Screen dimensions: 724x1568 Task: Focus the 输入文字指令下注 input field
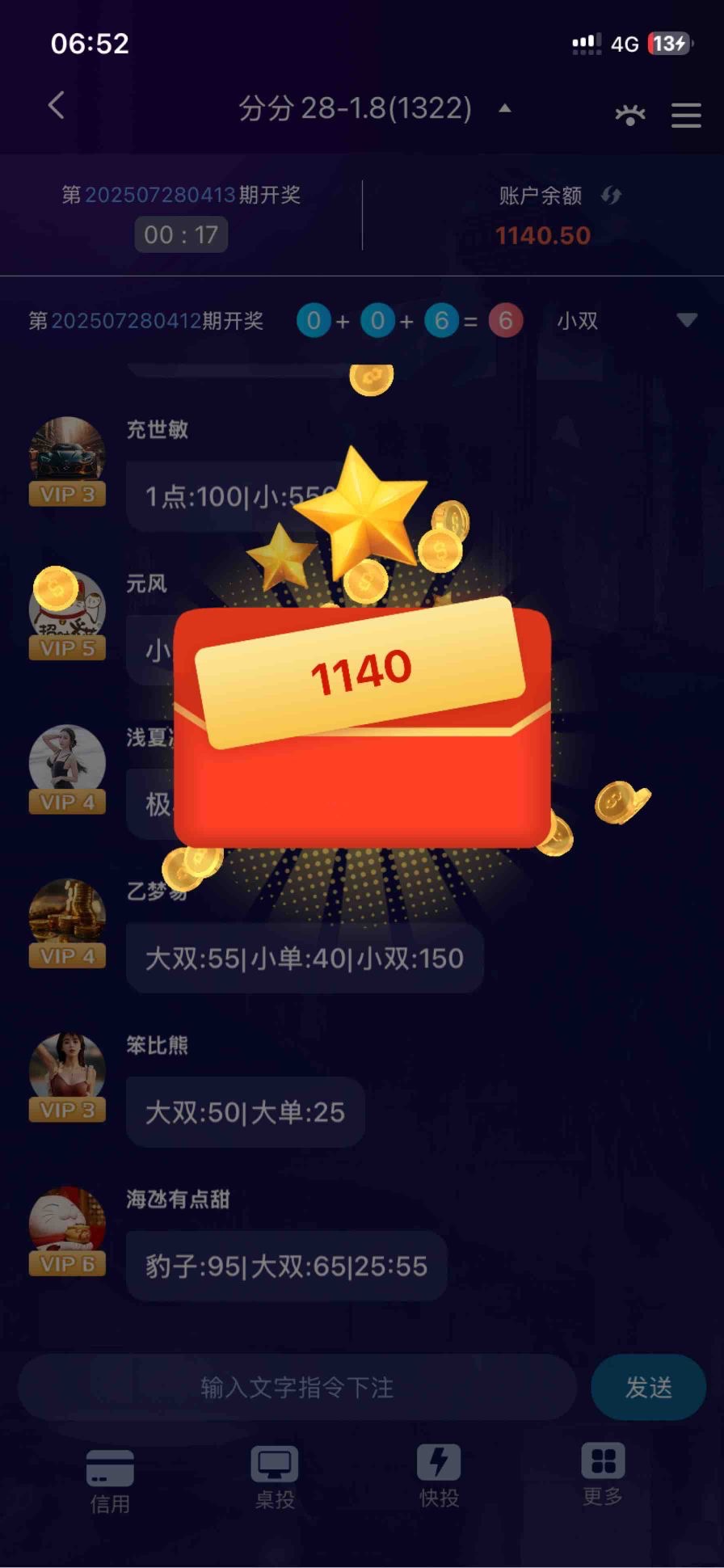pyautogui.click(x=297, y=1388)
